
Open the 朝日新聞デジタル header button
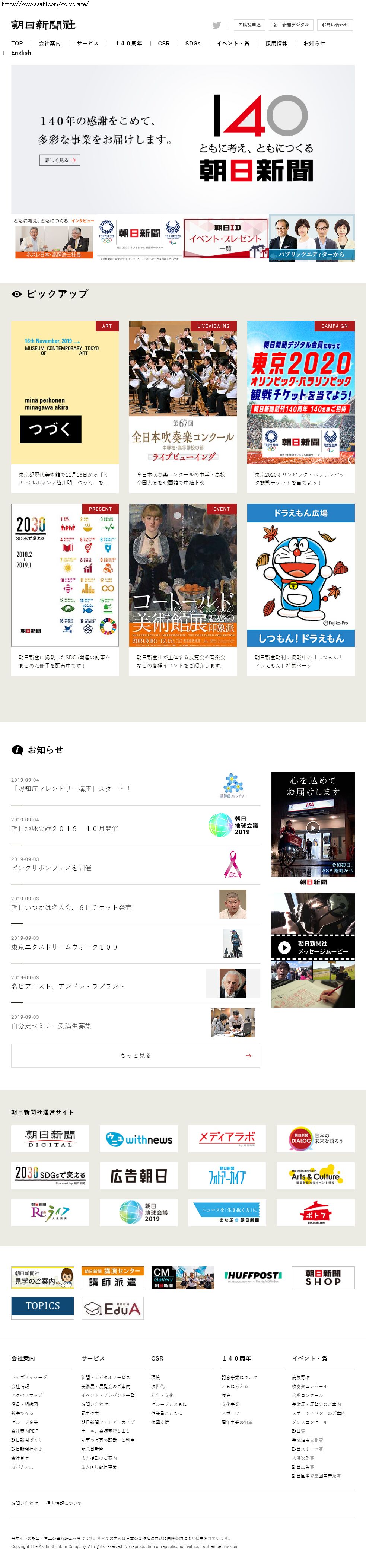(x=290, y=25)
